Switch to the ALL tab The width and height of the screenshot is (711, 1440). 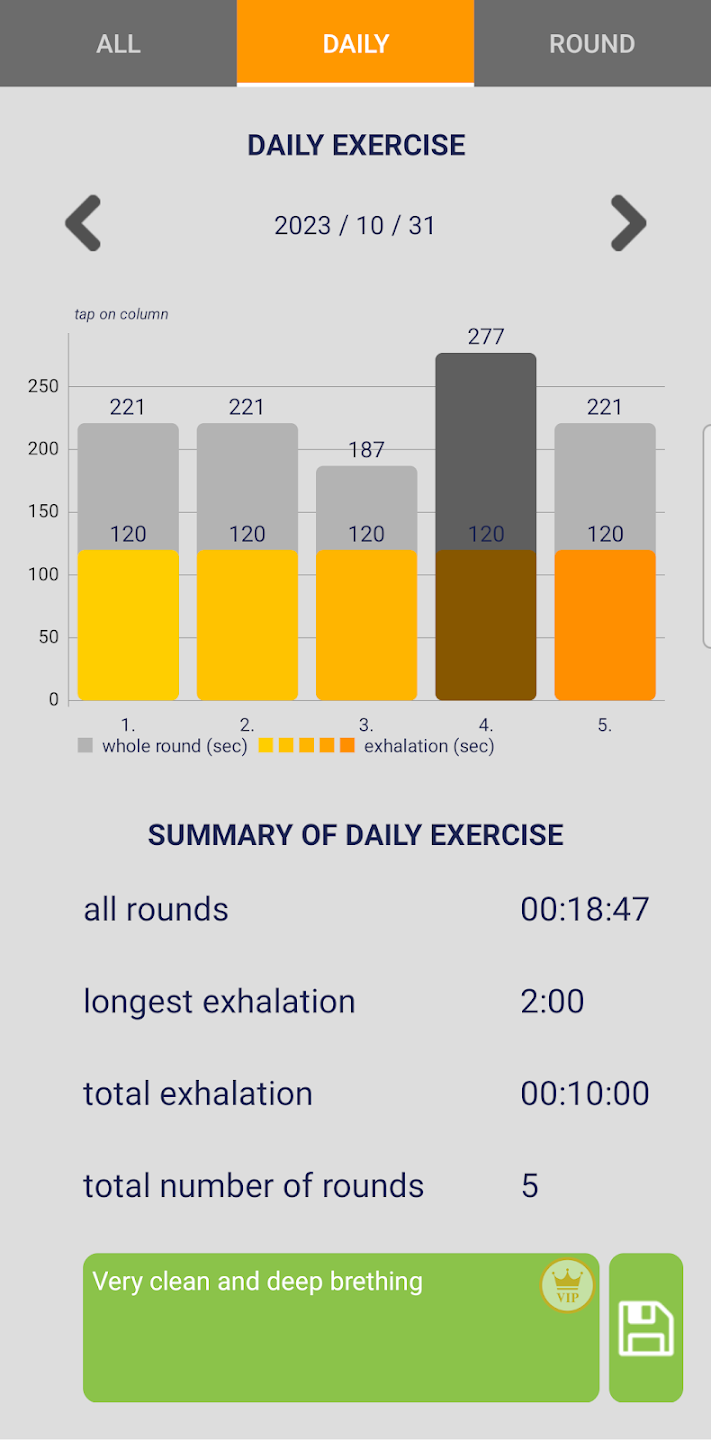click(x=118, y=43)
